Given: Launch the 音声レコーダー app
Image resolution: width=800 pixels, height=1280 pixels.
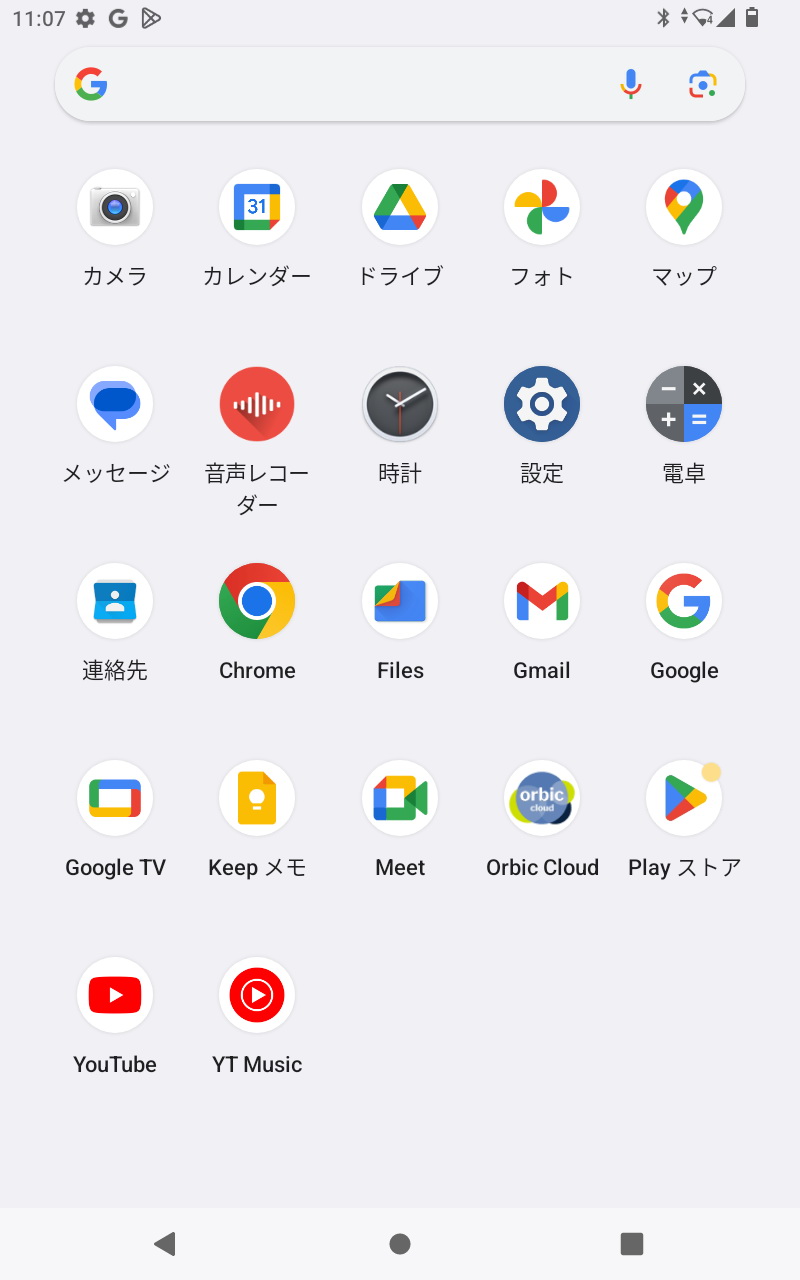Looking at the screenshot, I should [257, 404].
